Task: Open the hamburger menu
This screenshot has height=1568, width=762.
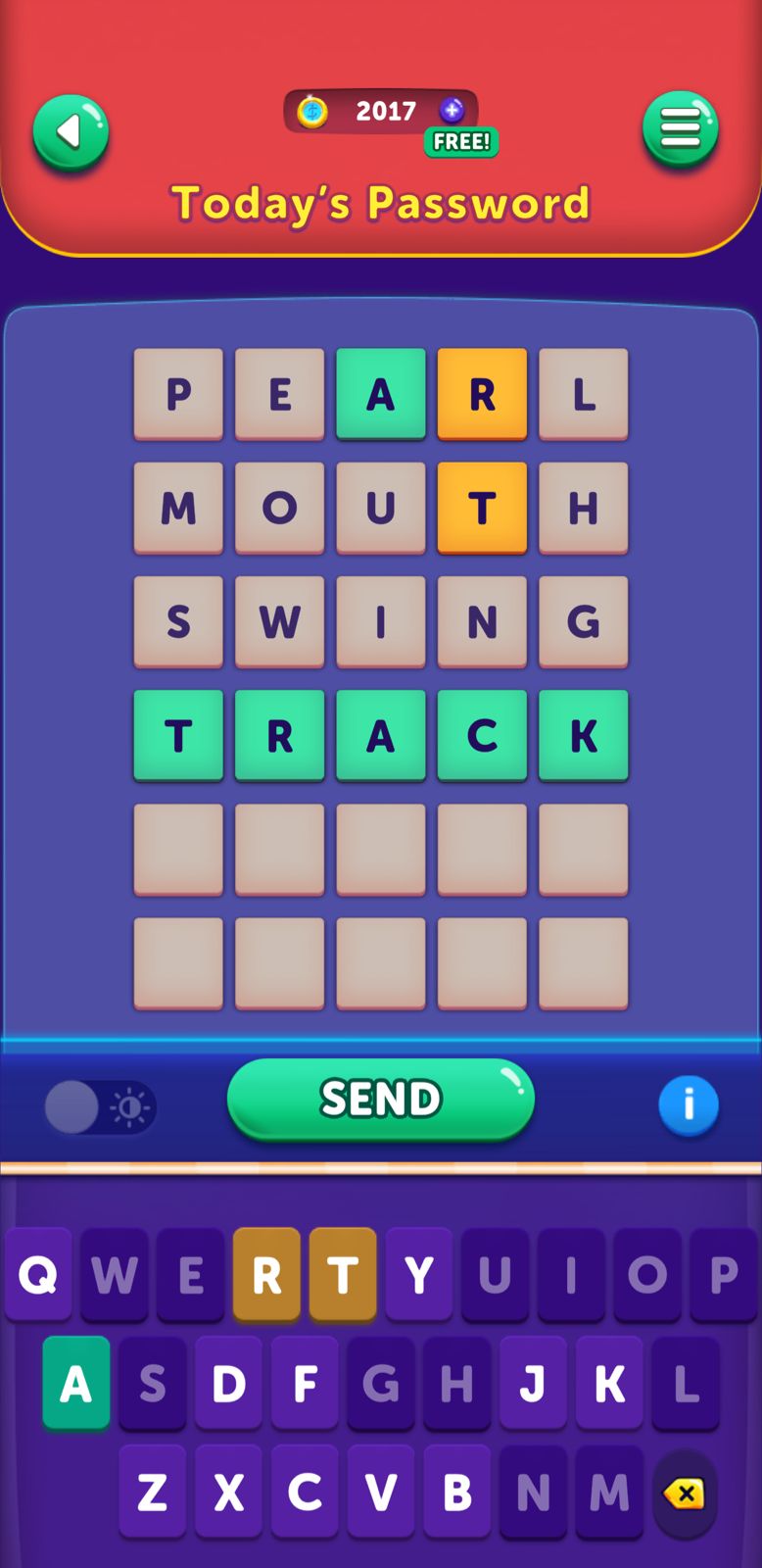Action: pyautogui.click(x=681, y=129)
